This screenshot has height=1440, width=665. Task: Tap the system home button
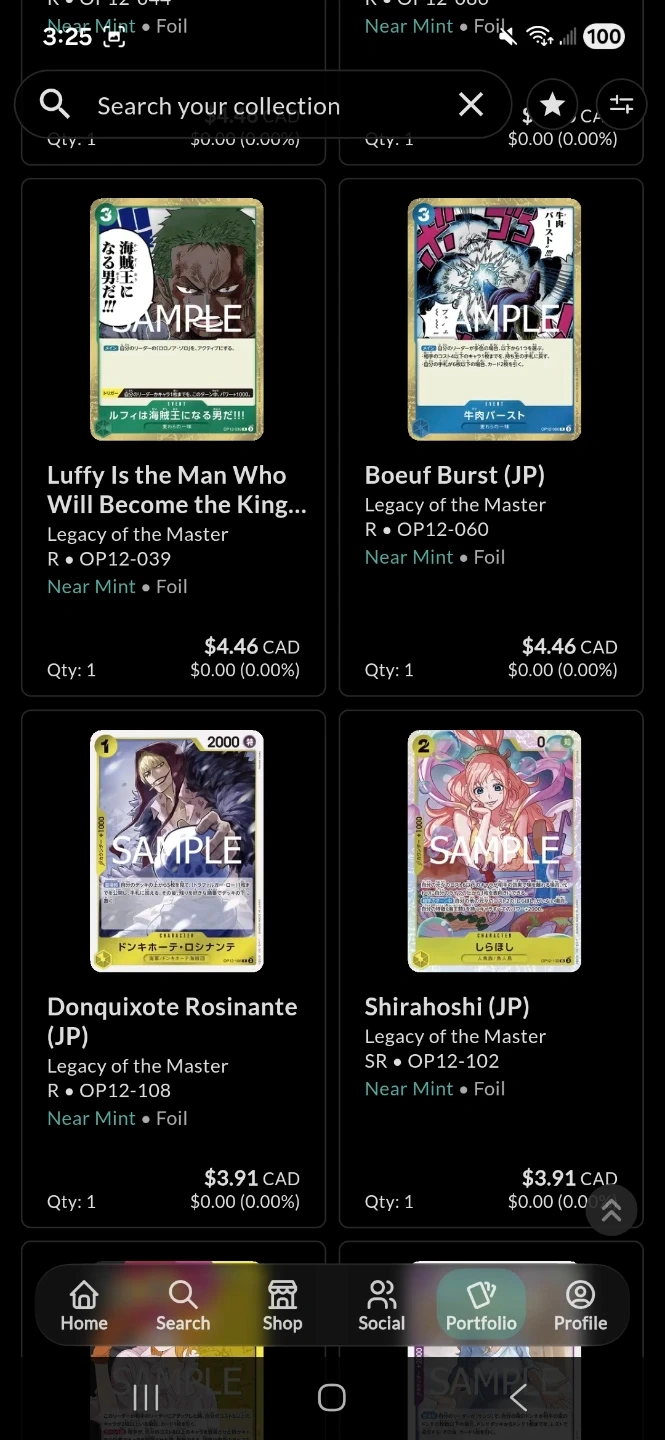point(331,1397)
